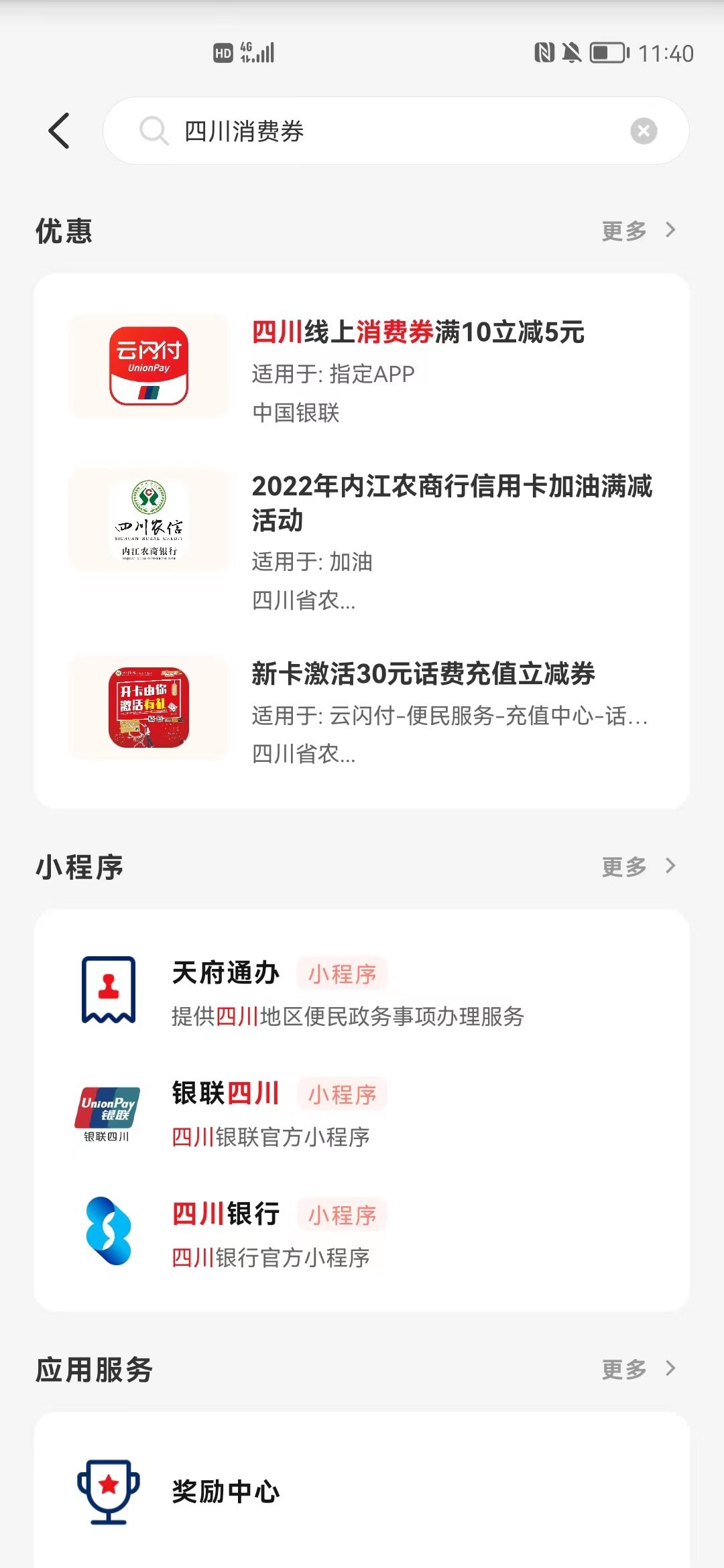724x1568 pixels.
Task: Open the 奖励中心 service
Action: 225,1492
